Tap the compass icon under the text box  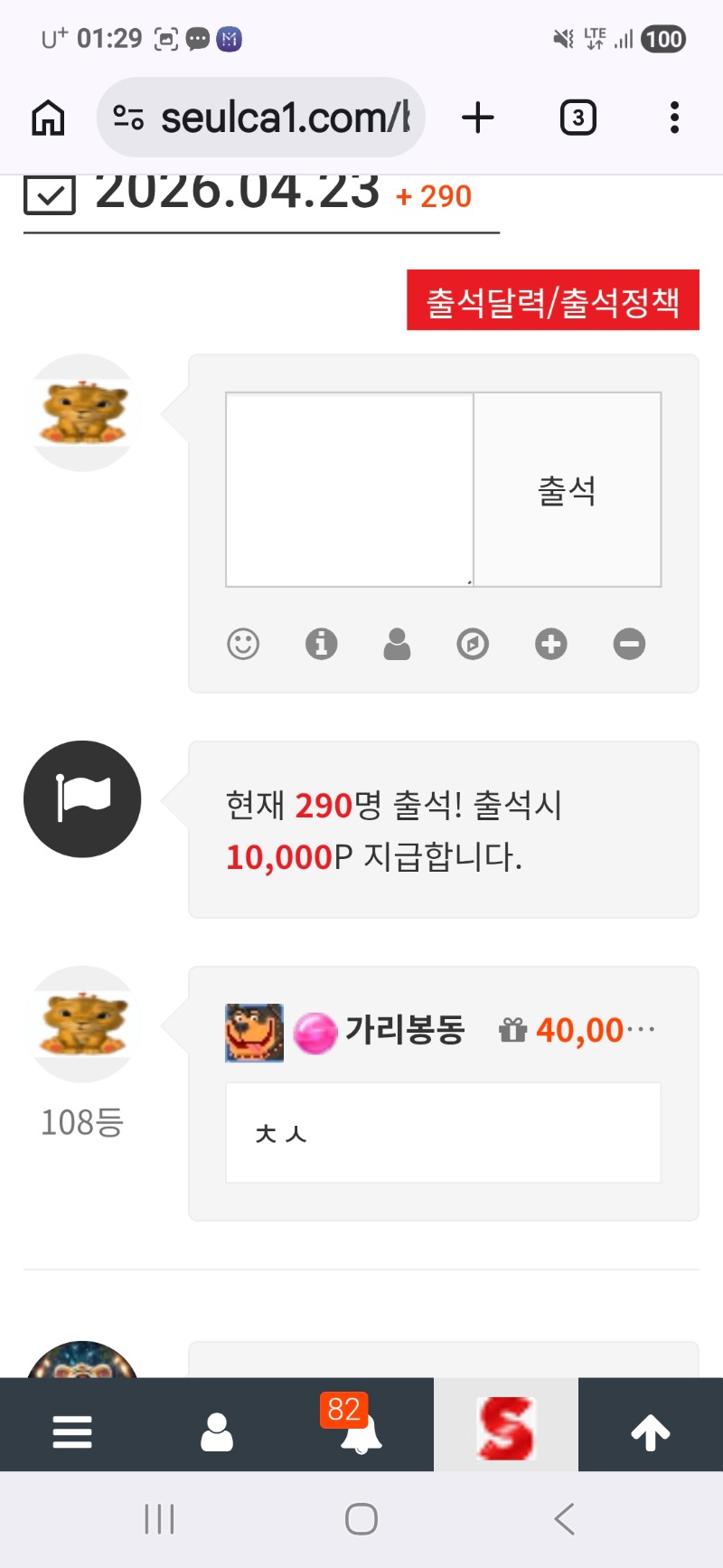473,644
